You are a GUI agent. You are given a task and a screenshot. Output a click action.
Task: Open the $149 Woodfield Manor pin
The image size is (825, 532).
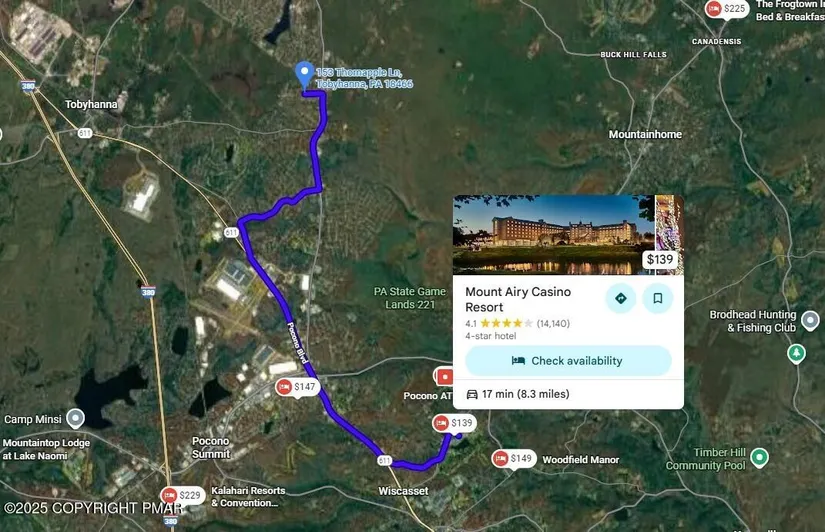(x=512, y=459)
